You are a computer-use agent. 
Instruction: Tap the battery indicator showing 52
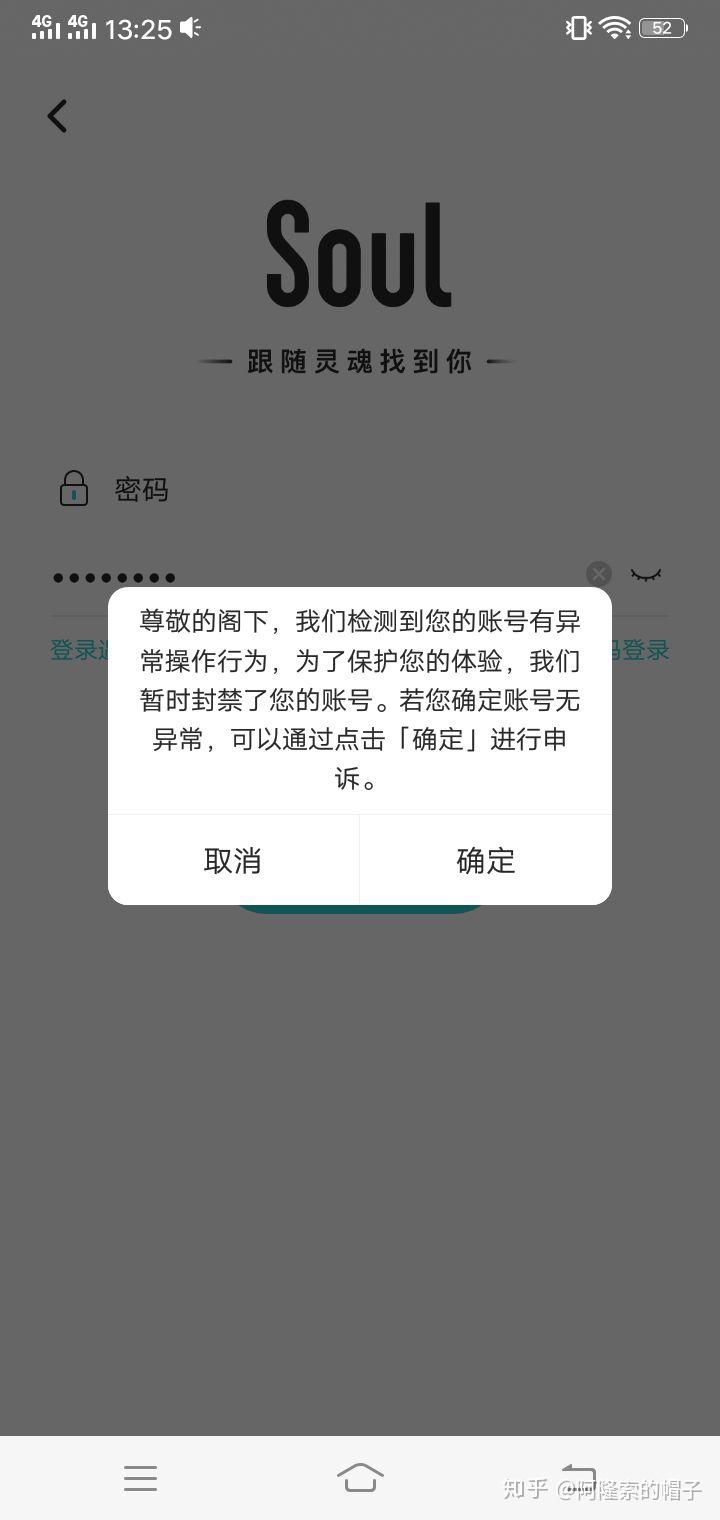[662, 27]
